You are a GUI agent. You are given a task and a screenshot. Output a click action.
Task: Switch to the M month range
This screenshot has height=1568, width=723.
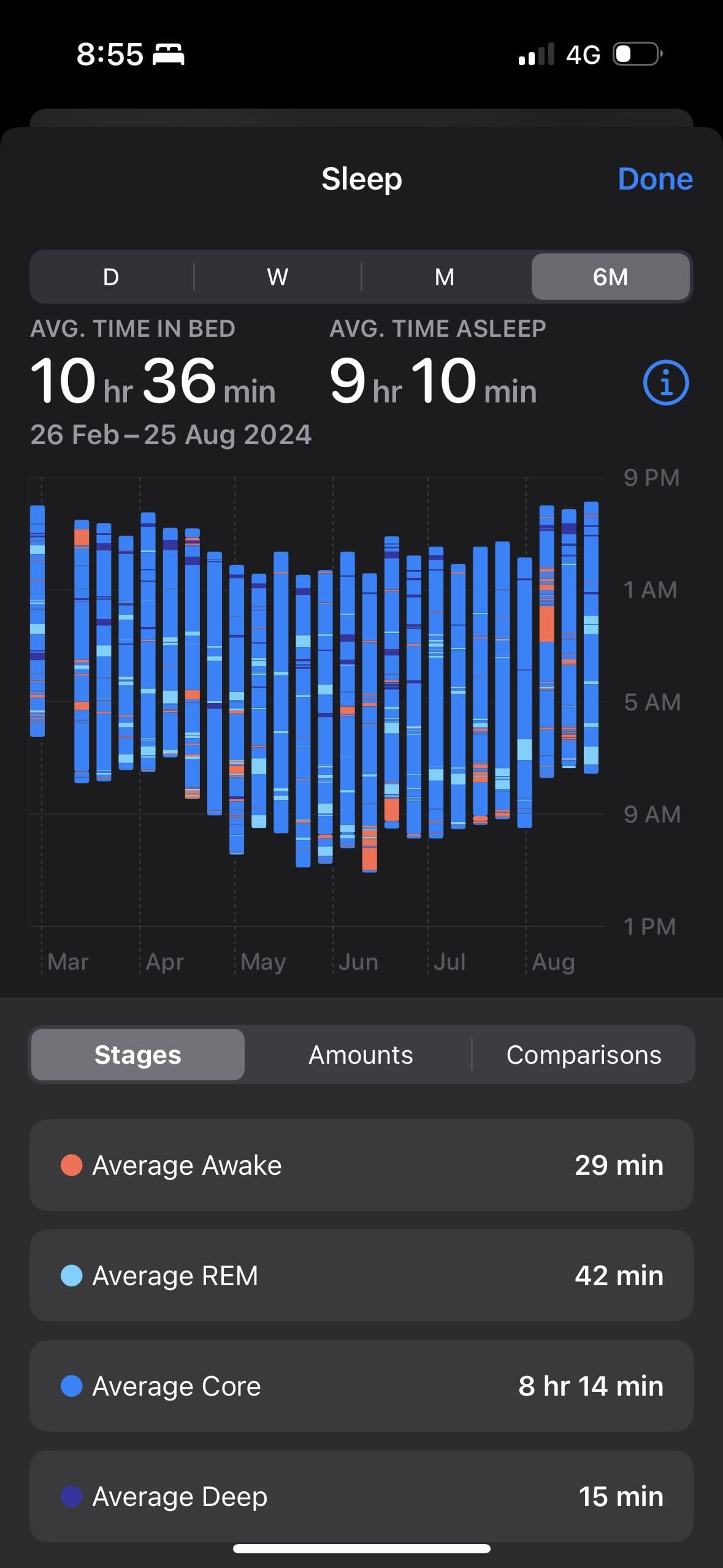445,277
